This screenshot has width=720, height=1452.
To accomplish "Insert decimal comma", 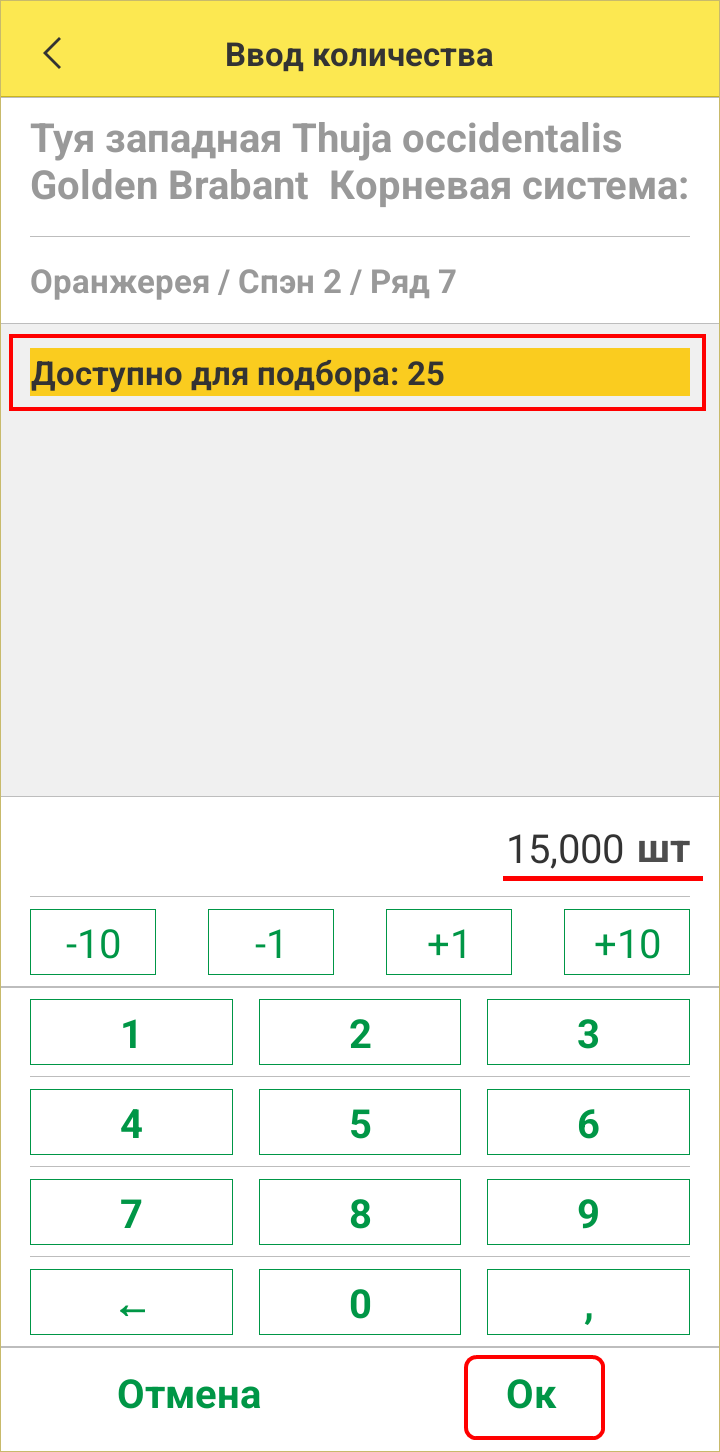I will tap(588, 1302).
